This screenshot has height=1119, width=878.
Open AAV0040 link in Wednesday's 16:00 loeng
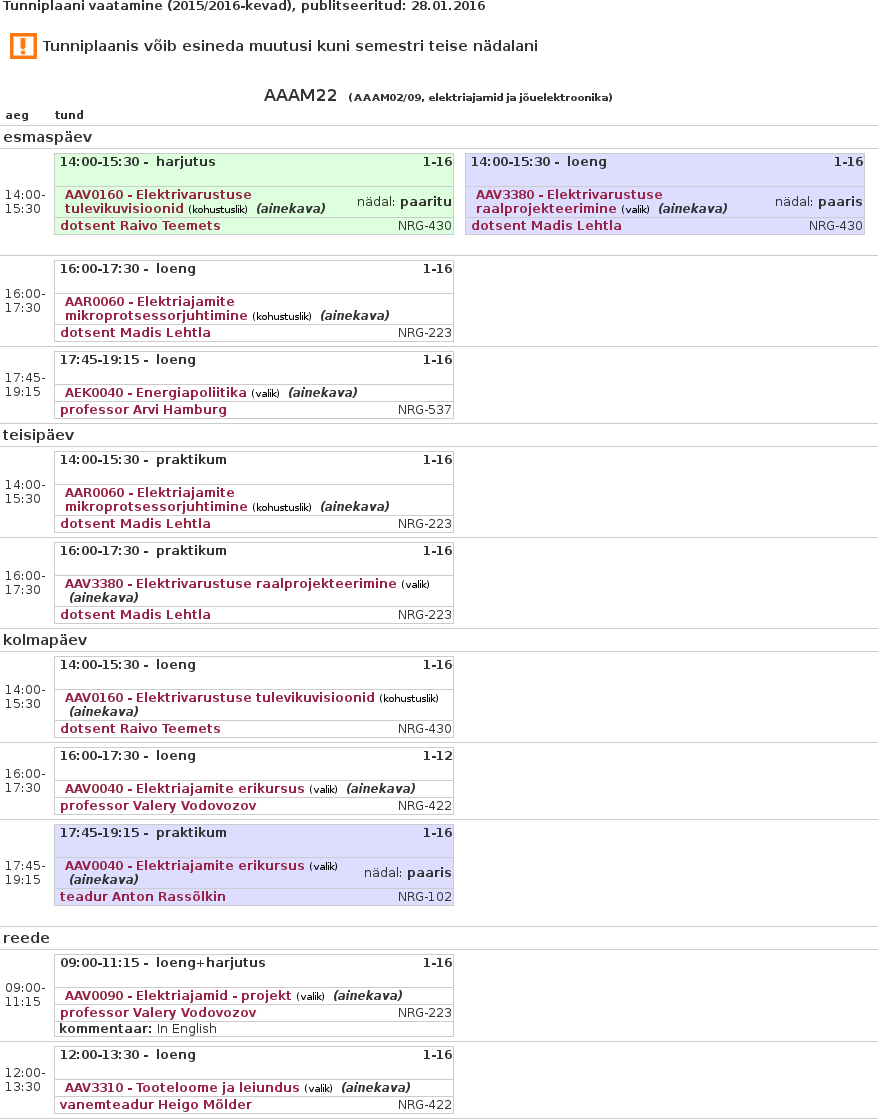(184, 789)
